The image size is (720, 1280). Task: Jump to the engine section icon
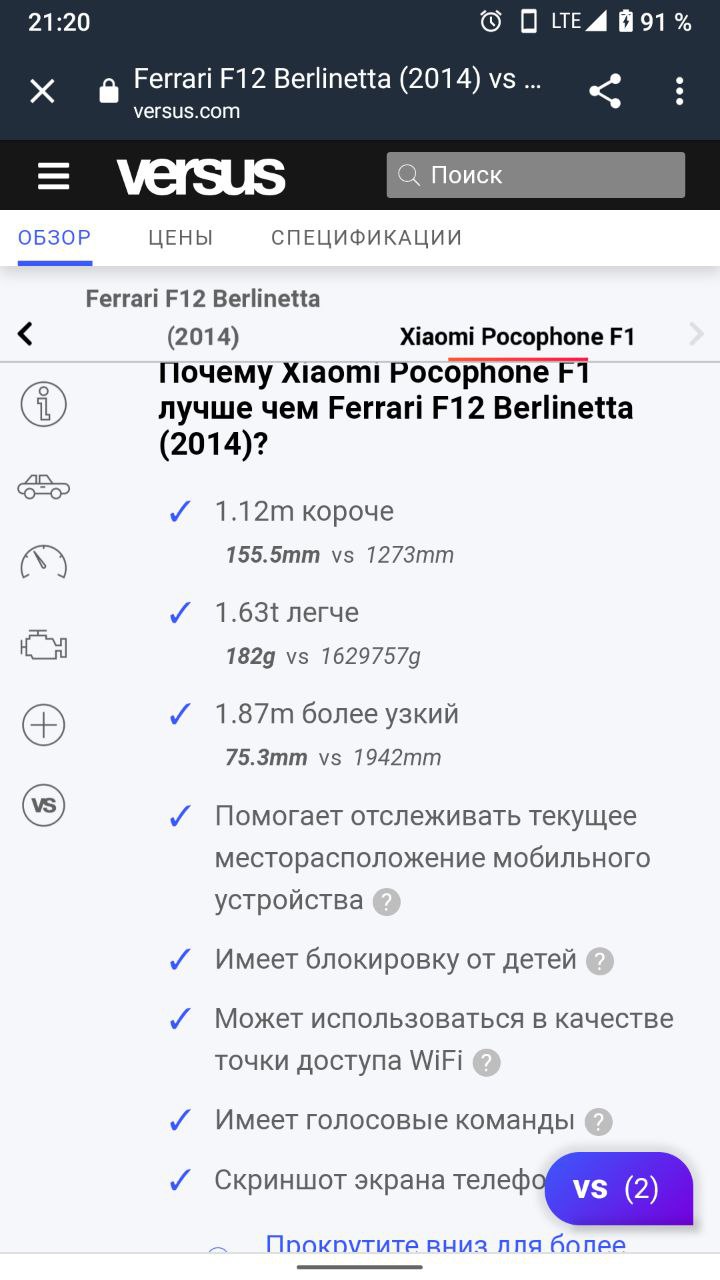click(x=44, y=645)
